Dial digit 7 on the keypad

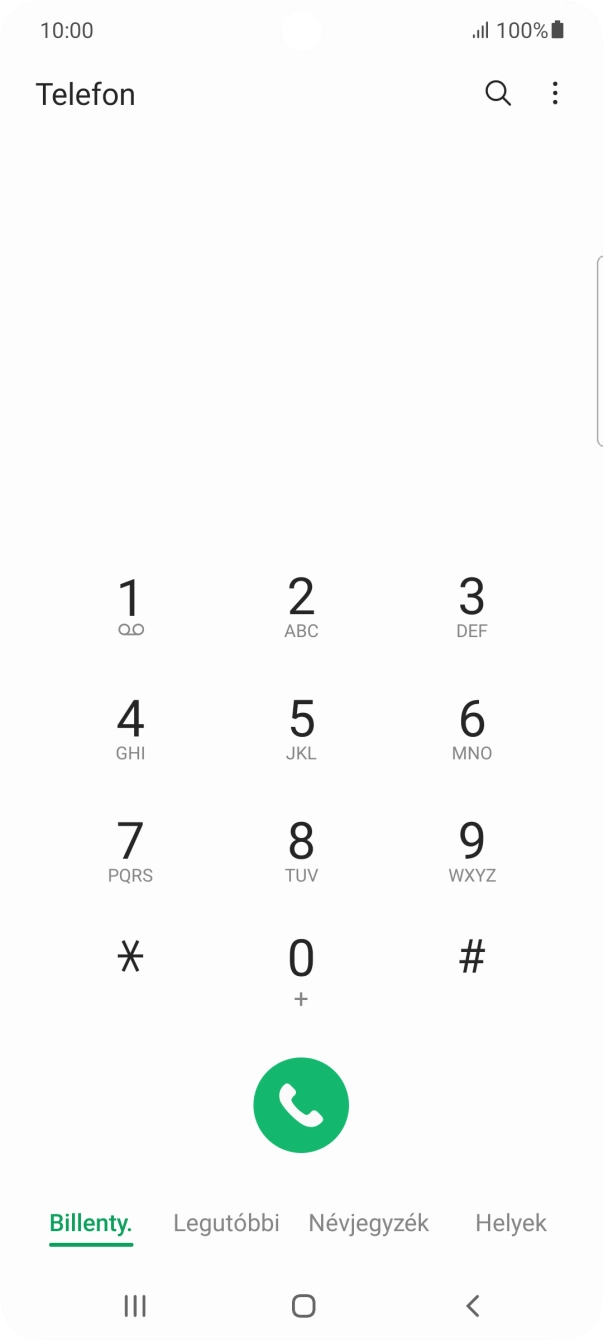[x=130, y=850]
